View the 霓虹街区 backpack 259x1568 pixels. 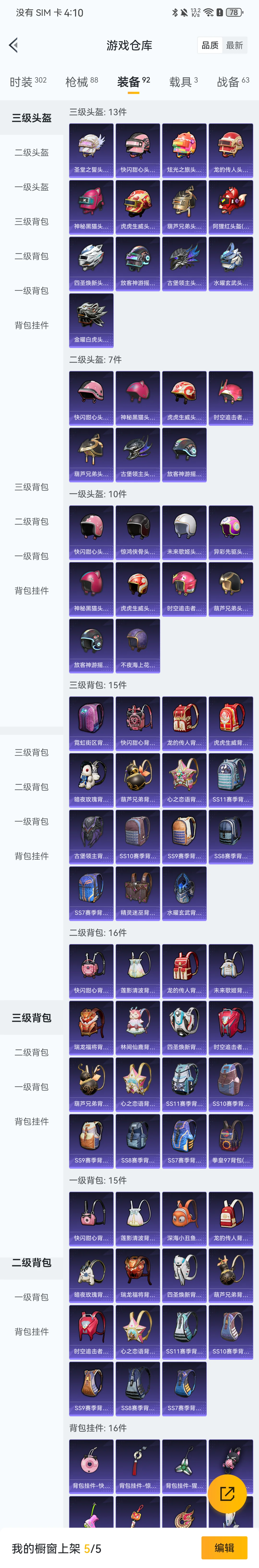pyautogui.click(x=91, y=723)
